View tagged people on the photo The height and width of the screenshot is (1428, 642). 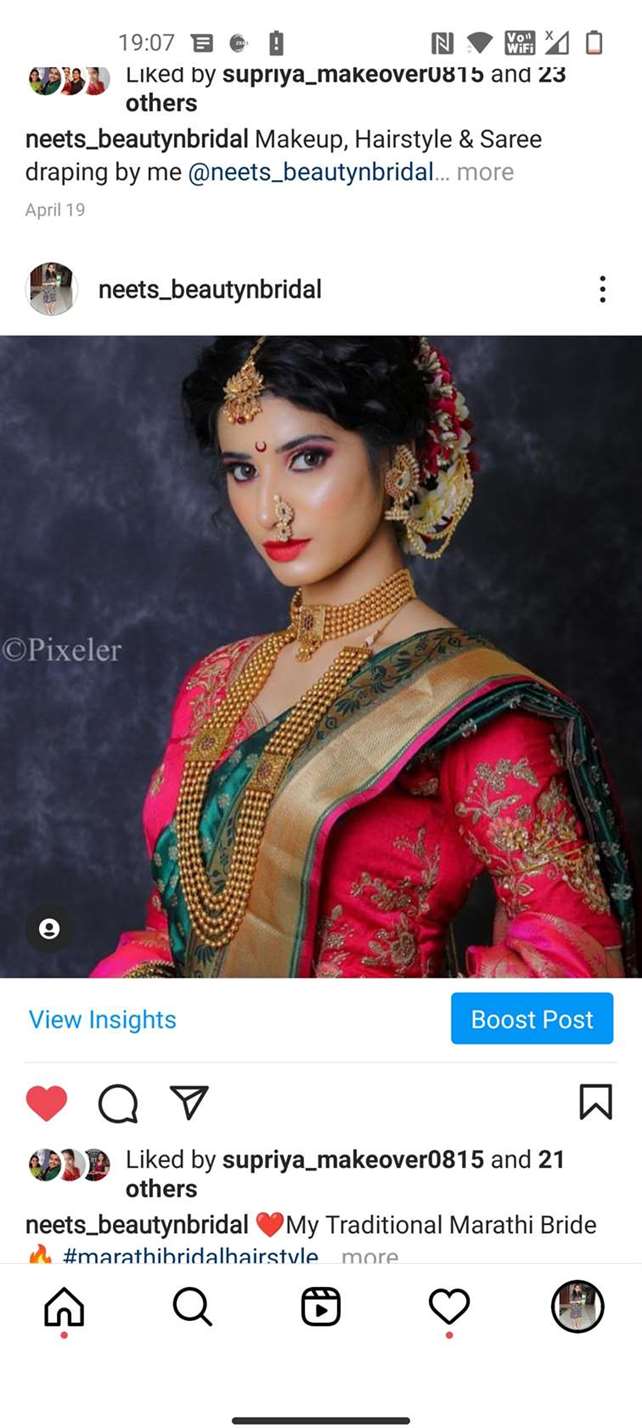49,929
